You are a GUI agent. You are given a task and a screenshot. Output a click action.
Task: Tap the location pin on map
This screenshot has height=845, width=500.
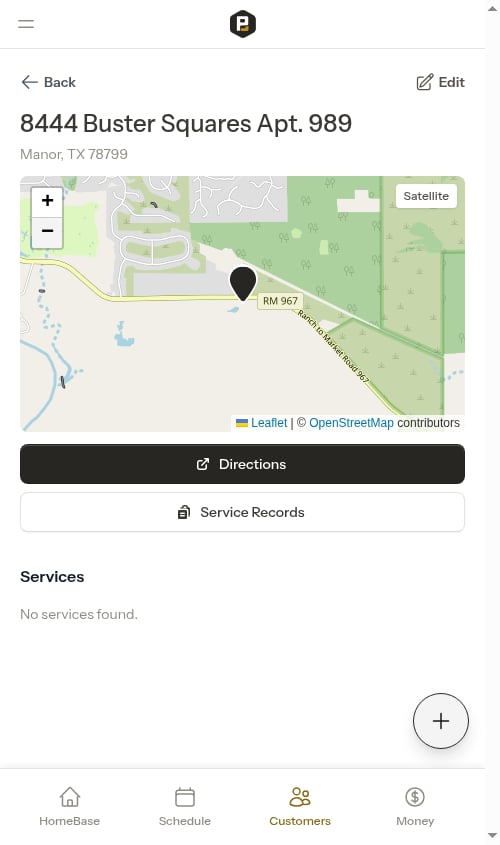tap(243, 283)
